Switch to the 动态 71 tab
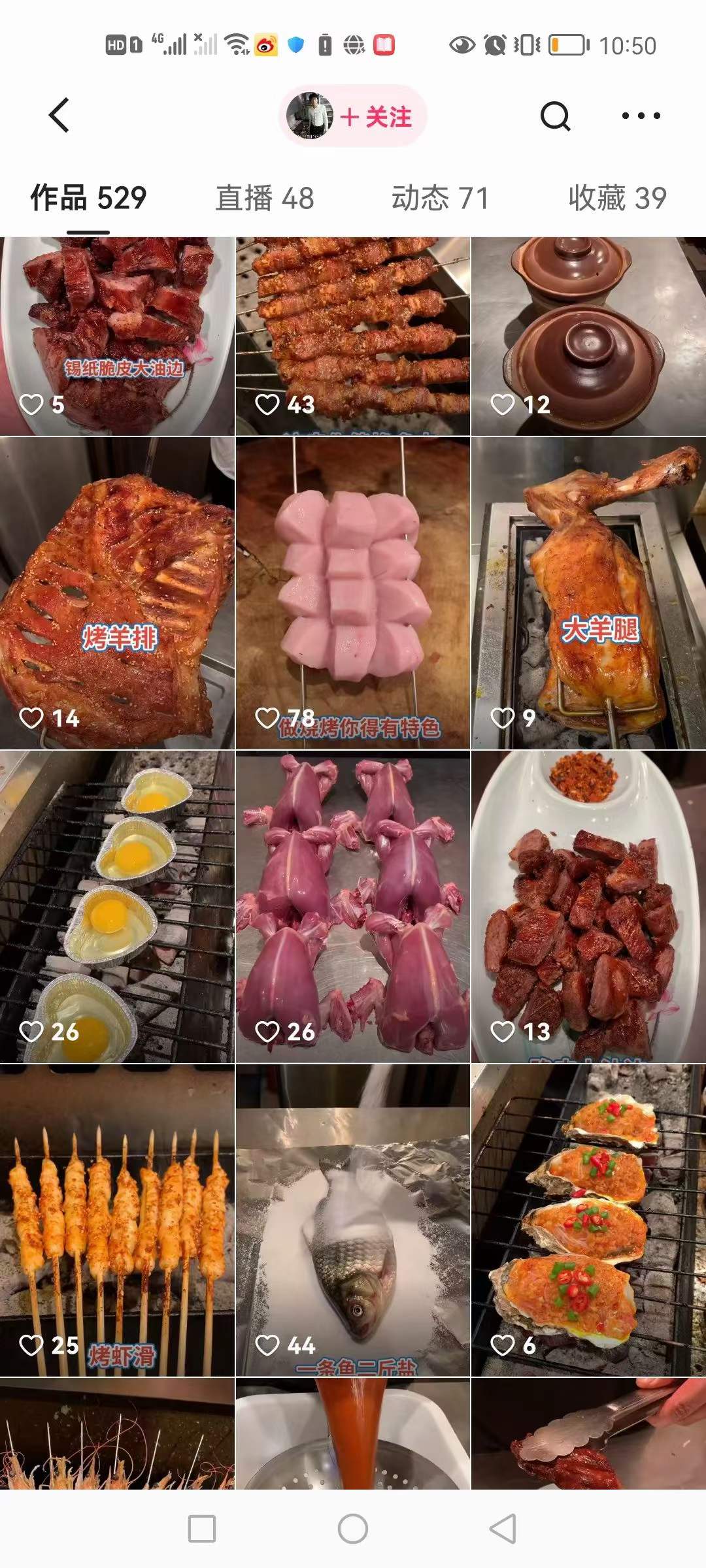The height and width of the screenshot is (1568, 706). coord(440,198)
